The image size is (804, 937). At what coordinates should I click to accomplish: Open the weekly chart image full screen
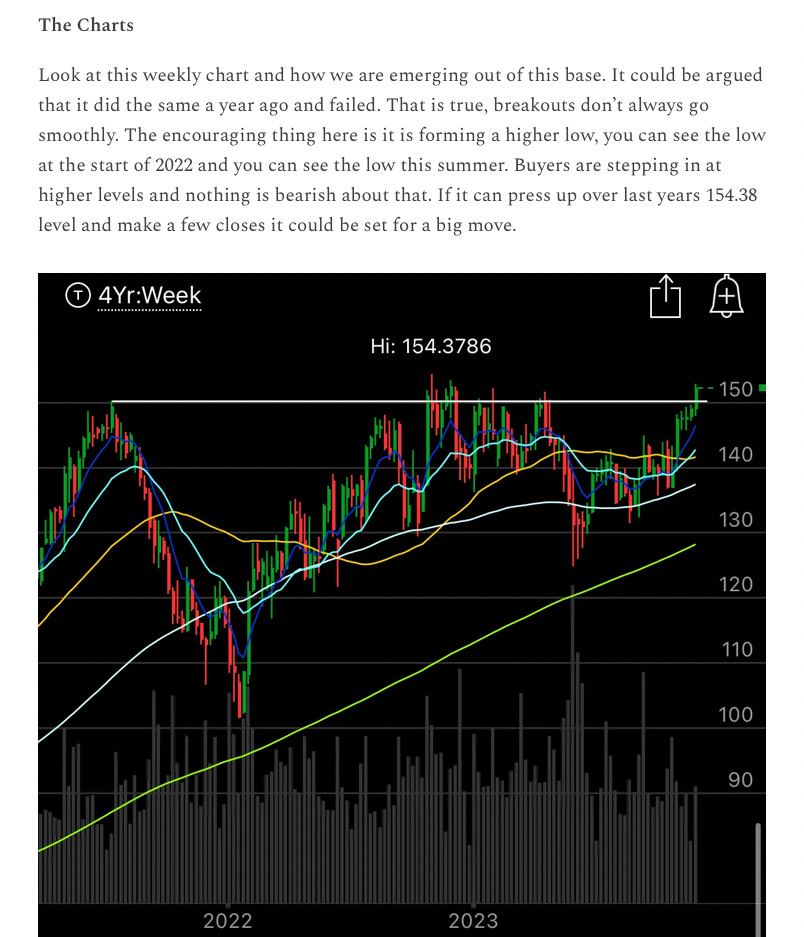(400, 600)
